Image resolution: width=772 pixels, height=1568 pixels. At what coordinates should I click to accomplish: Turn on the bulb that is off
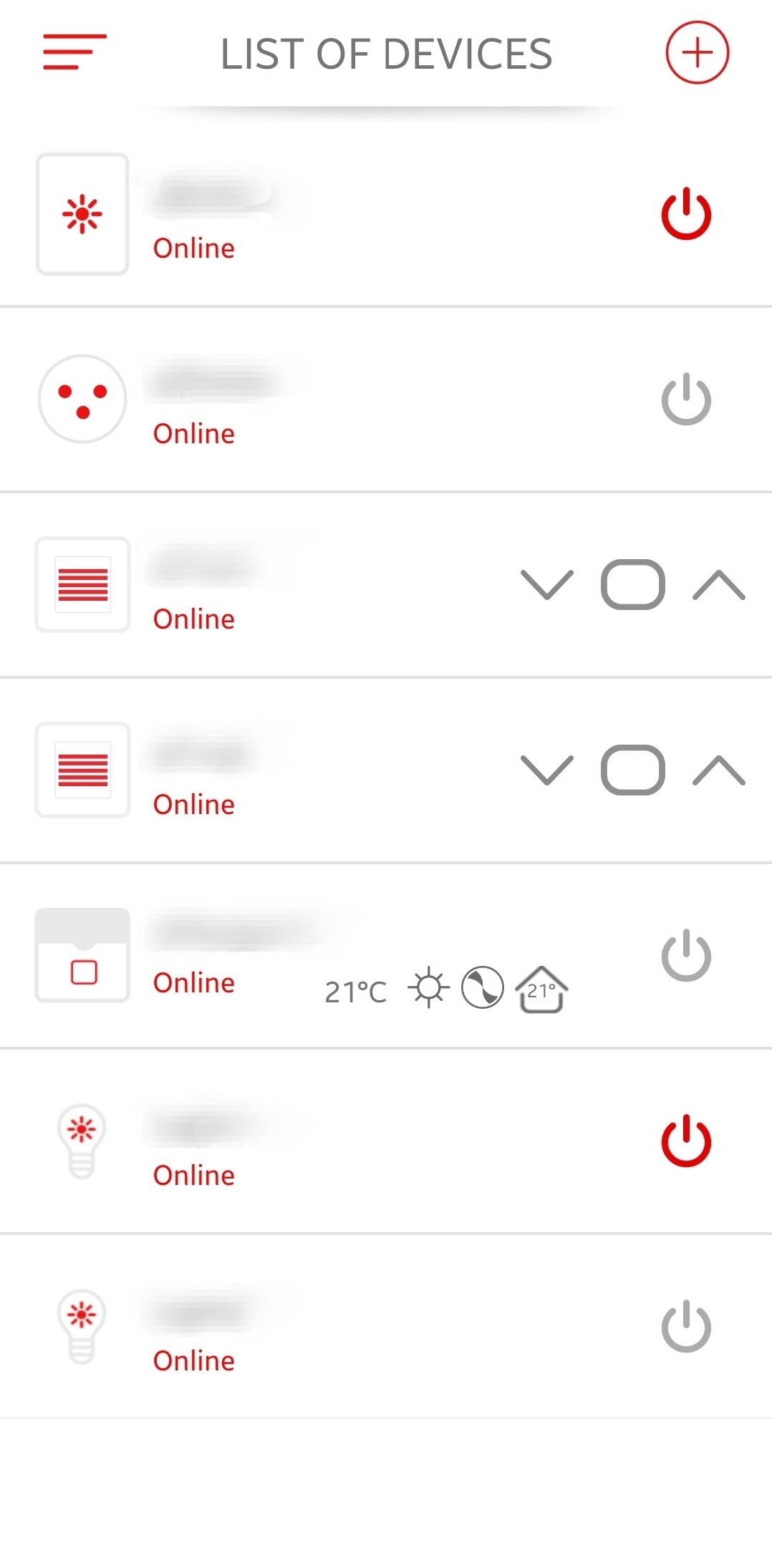pyautogui.click(x=685, y=1326)
